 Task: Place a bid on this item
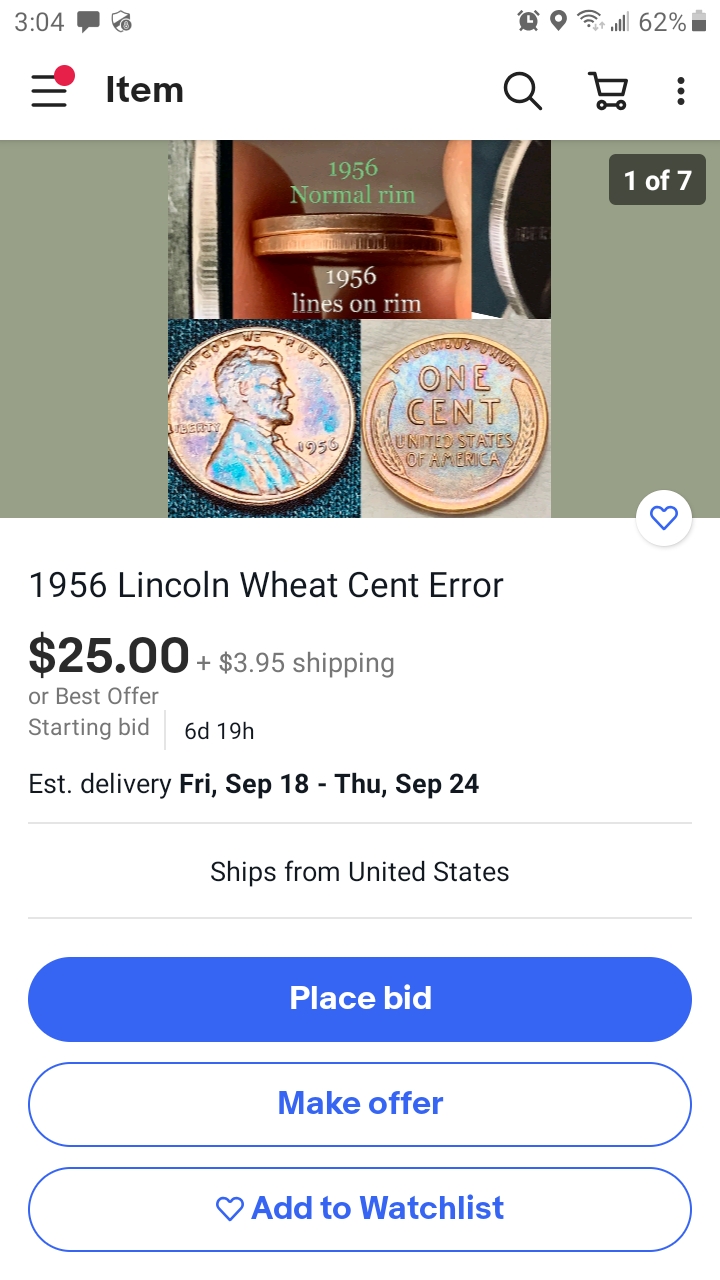point(360,998)
